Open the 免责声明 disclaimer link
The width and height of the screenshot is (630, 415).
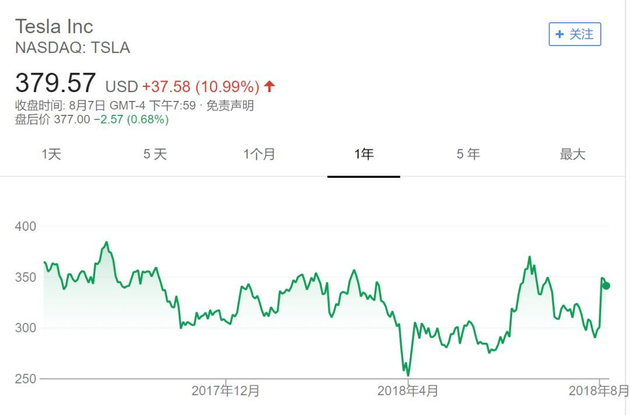pos(230,106)
